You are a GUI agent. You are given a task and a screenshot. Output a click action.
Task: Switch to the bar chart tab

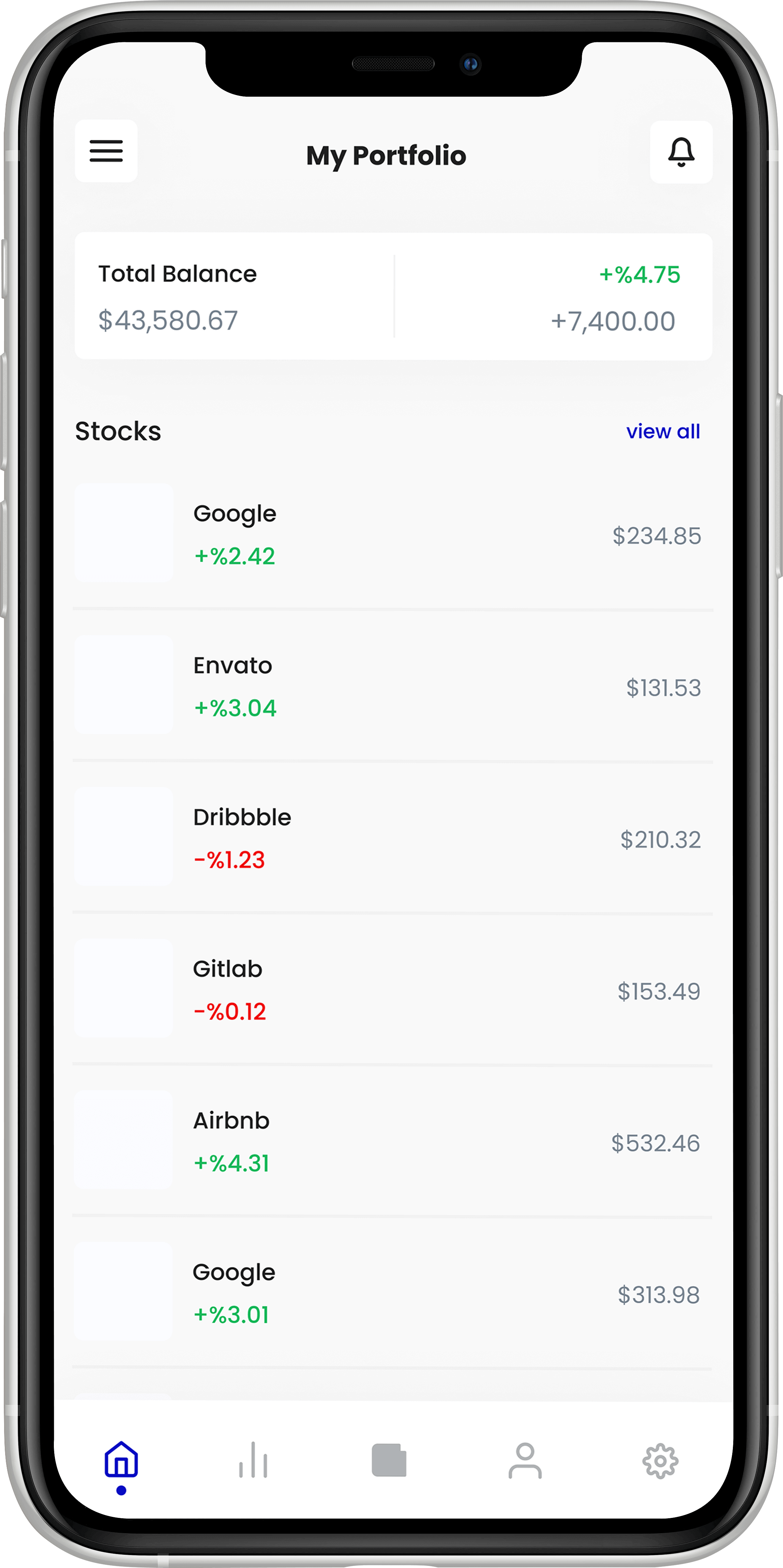[x=253, y=1460]
